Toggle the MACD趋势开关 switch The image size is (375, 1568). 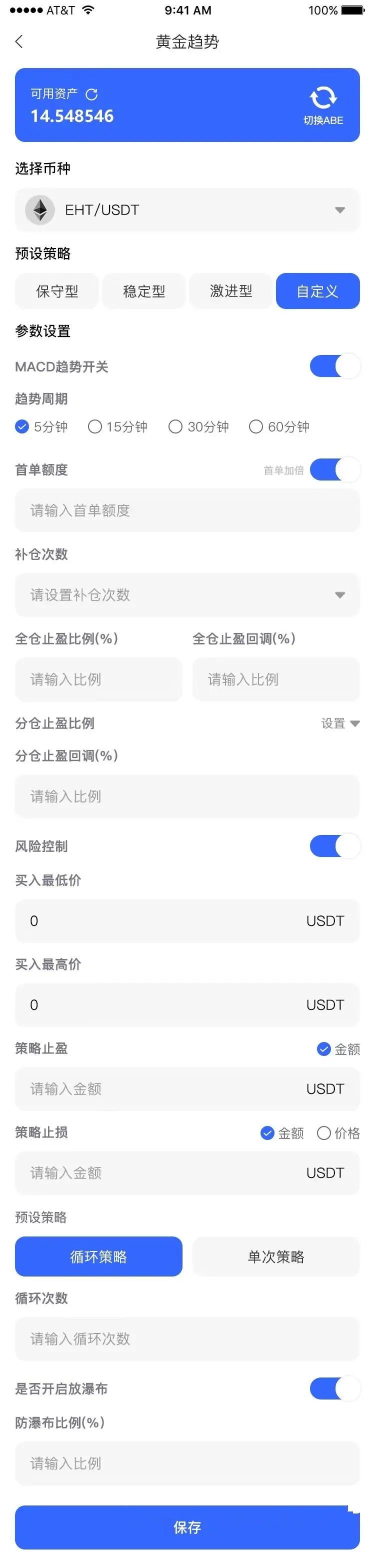pyautogui.click(x=334, y=366)
